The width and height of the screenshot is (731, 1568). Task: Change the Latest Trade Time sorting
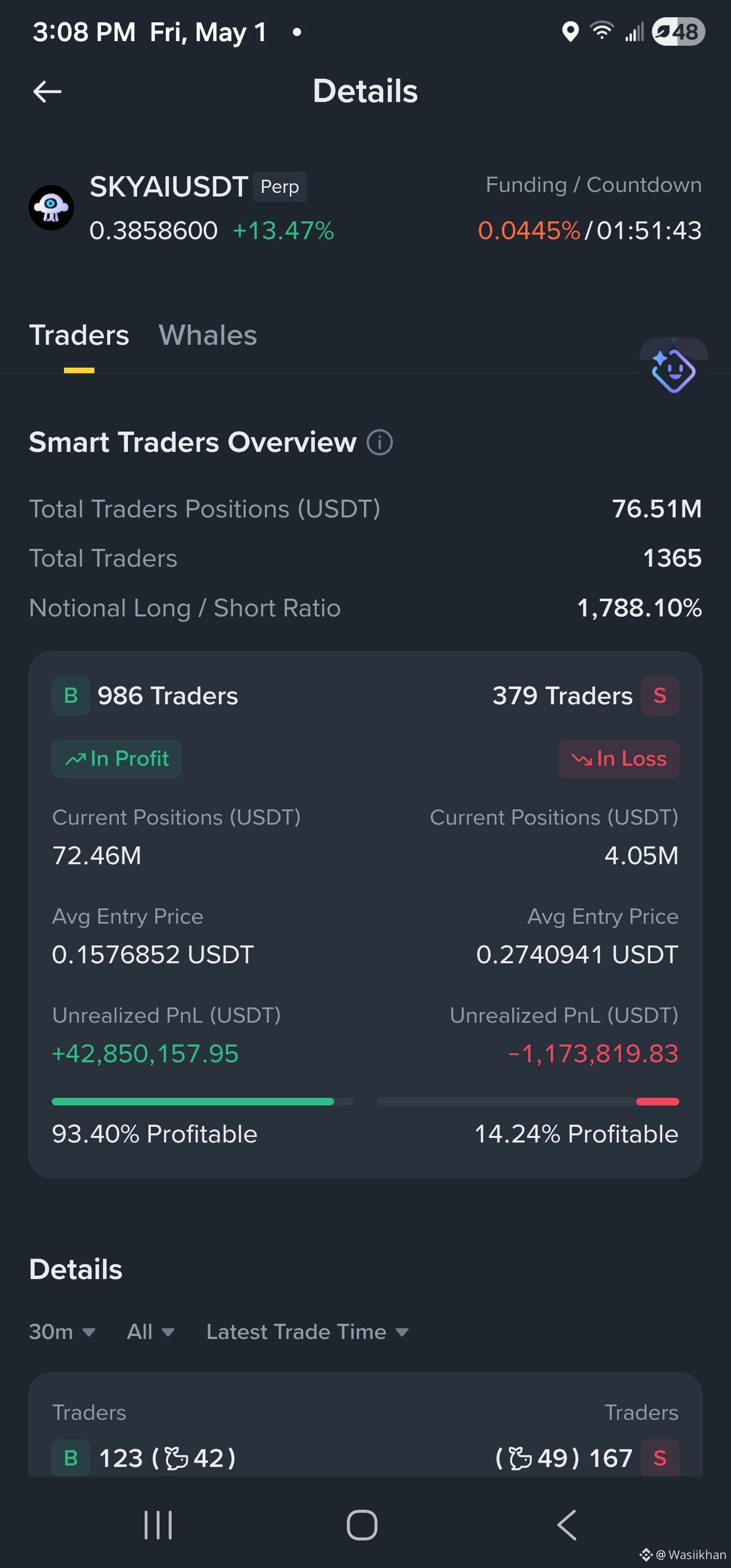point(307,1331)
